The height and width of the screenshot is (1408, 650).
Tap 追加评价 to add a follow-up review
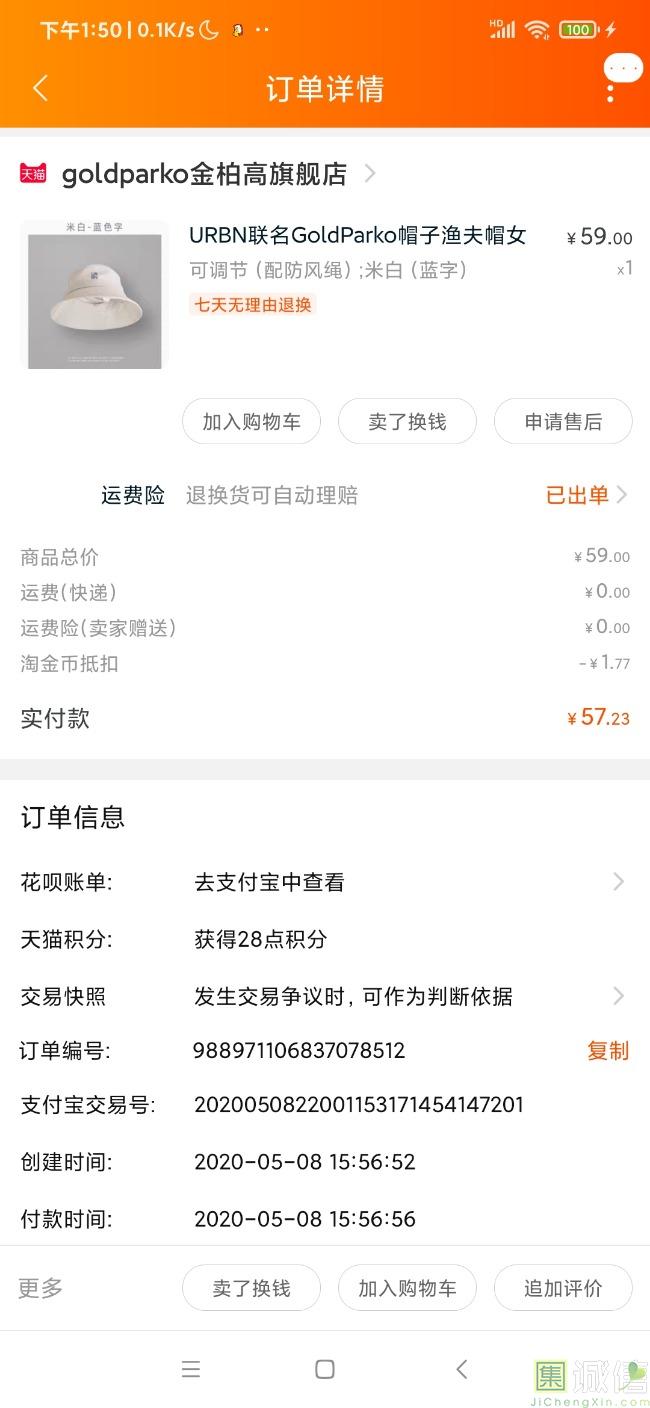563,1288
